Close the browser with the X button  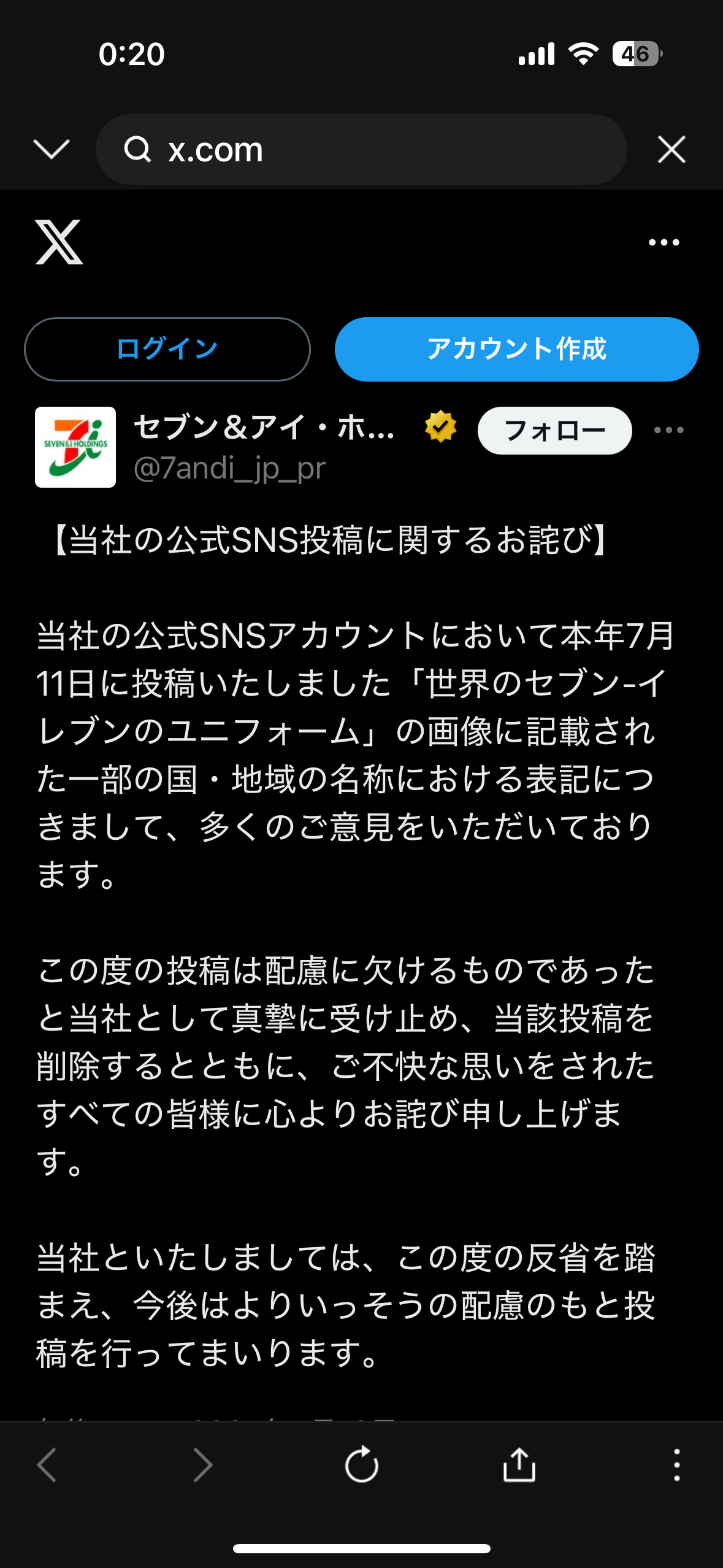[671, 150]
